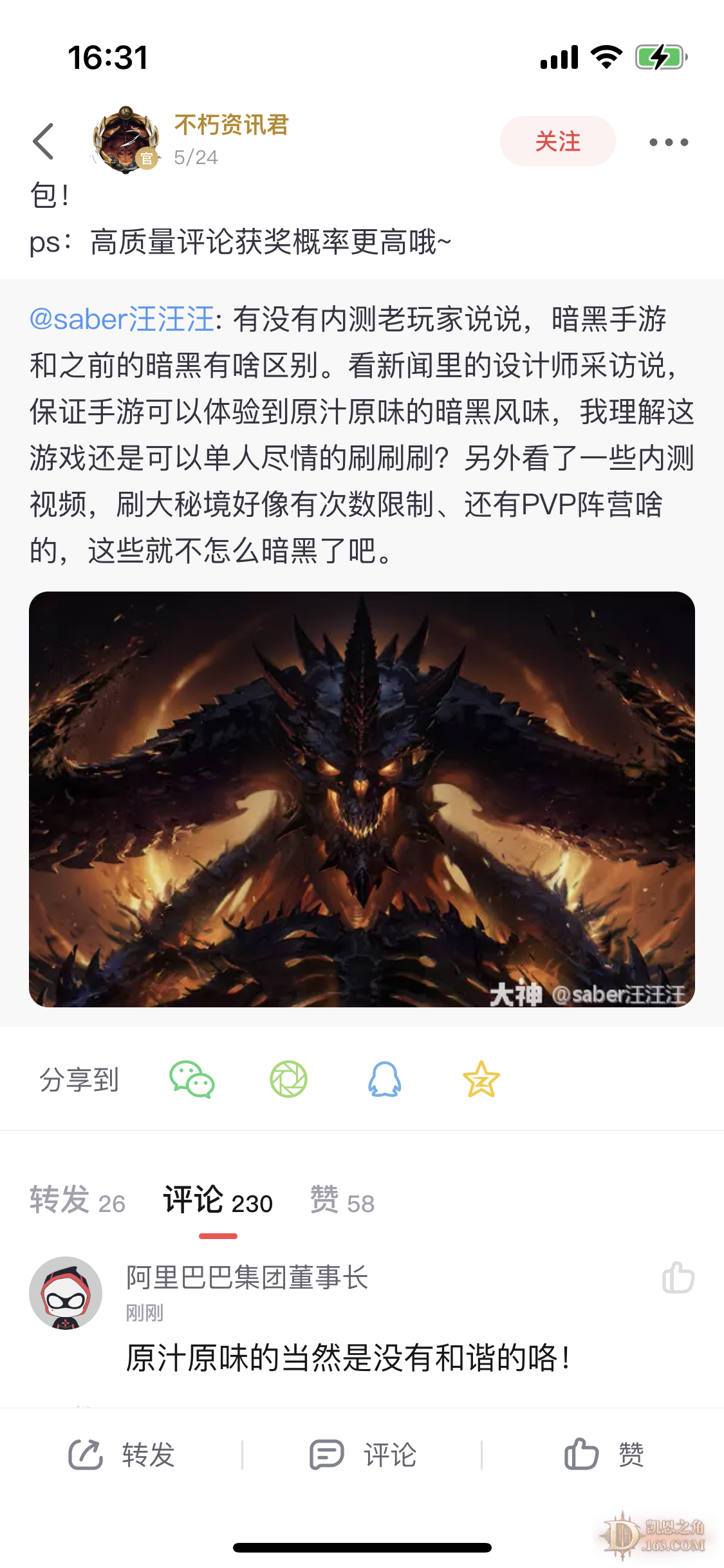
Task: Go back using the back arrow
Action: (44, 141)
